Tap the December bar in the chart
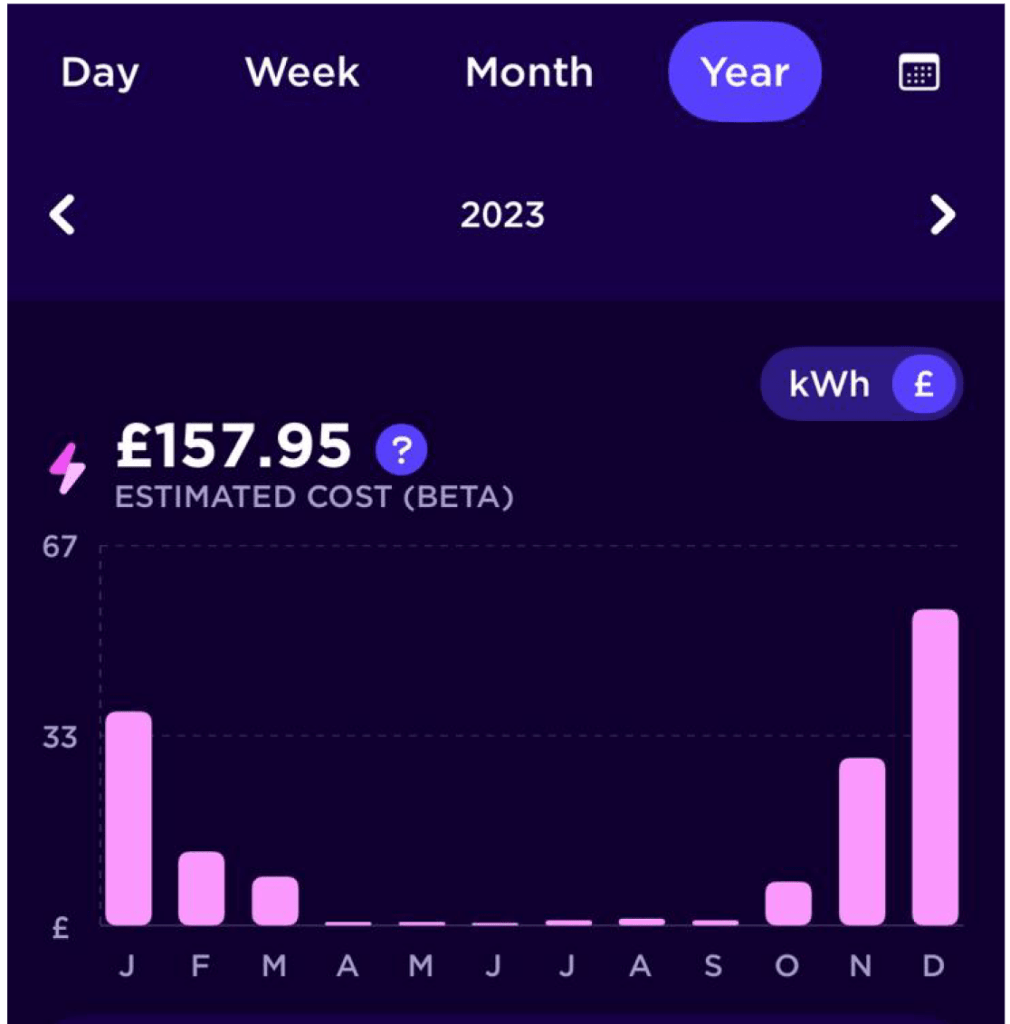The image size is (1010, 1024). point(935,767)
